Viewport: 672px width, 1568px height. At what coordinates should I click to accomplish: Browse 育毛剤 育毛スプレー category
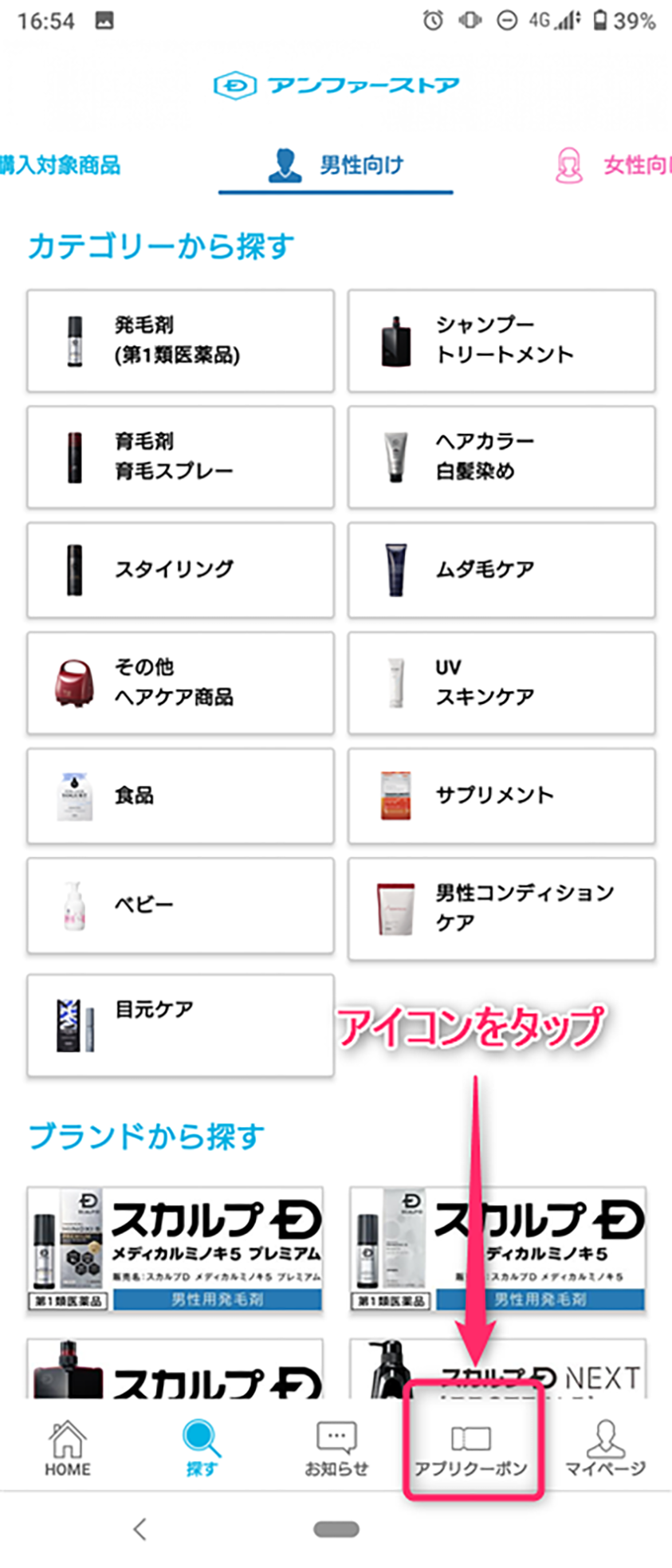click(x=180, y=457)
